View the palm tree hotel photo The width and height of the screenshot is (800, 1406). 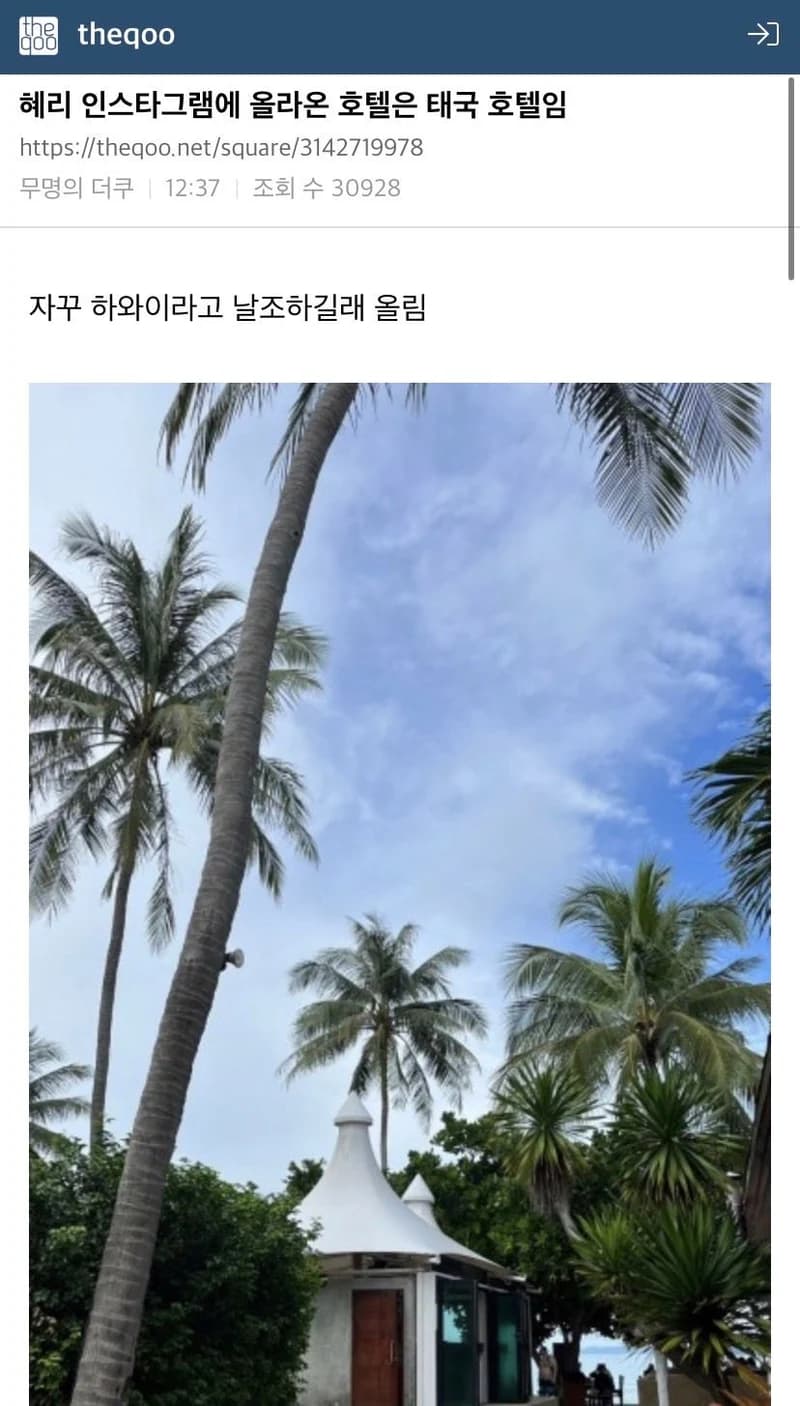pyautogui.click(x=400, y=894)
